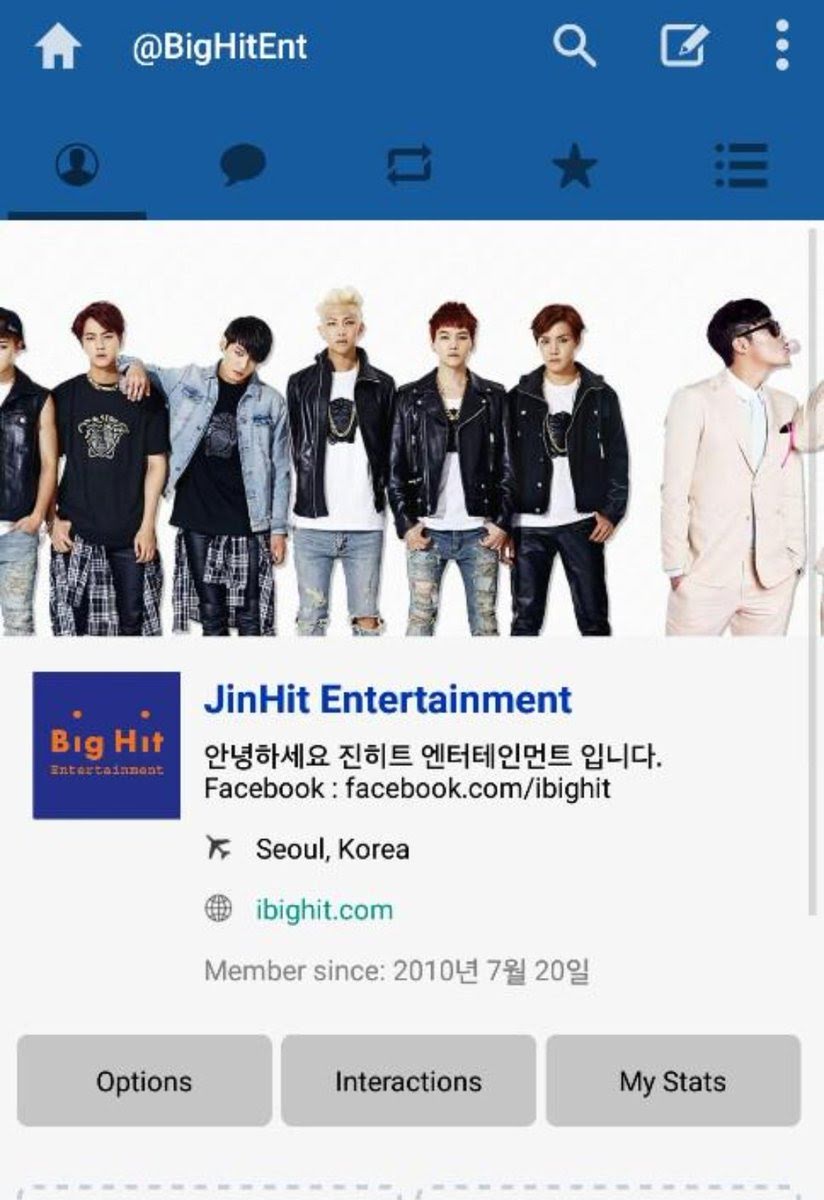Switch to the mentions tab
Screen dimensions: 824x1200
243,165
